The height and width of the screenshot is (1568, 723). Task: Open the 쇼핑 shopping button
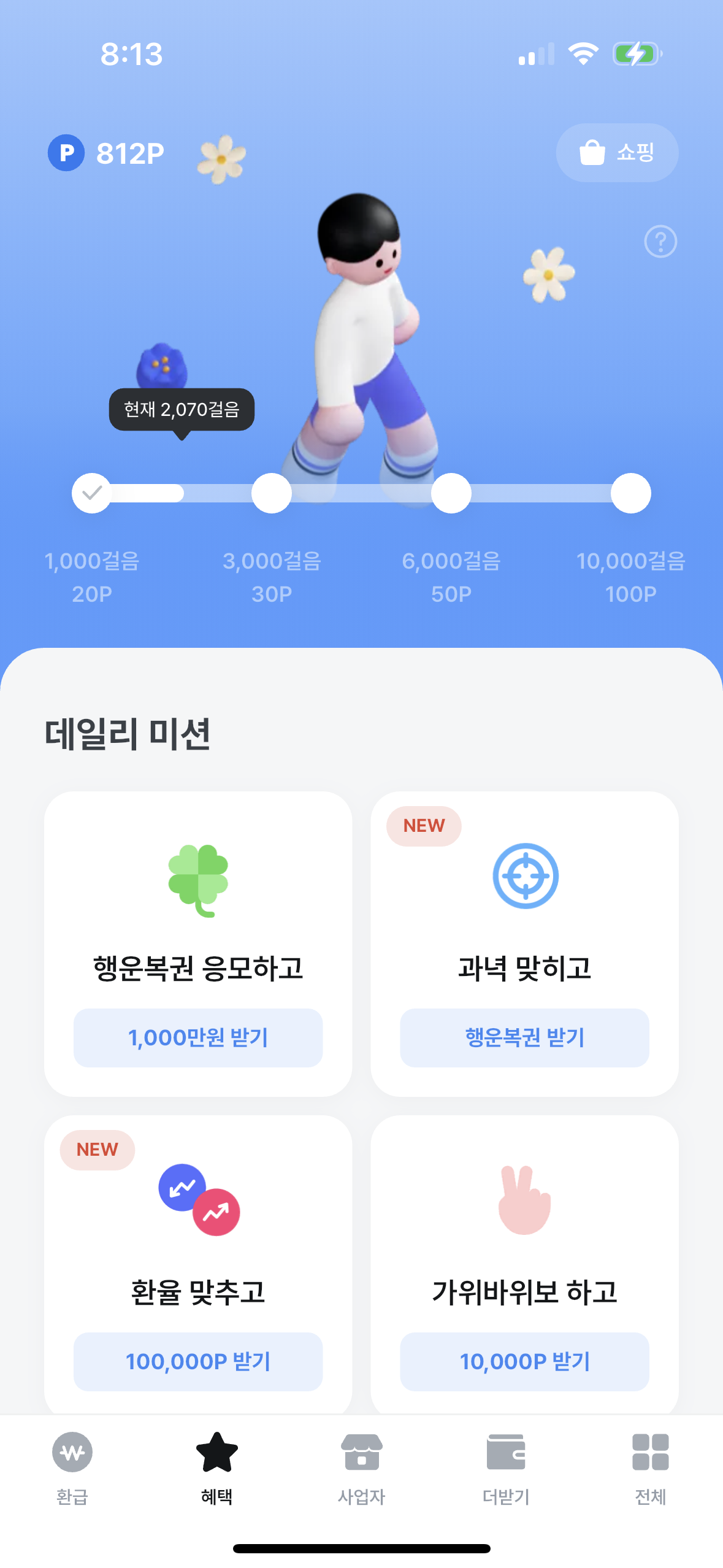pyautogui.click(x=616, y=153)
